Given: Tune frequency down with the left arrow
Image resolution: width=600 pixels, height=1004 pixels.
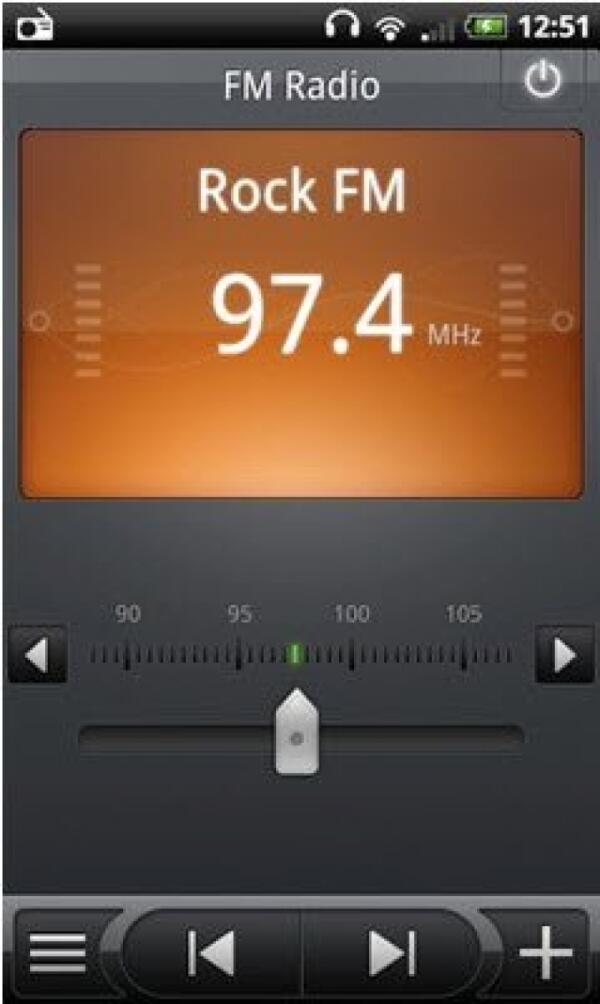Looking at the screenshot, I should (x=37, y=655).
